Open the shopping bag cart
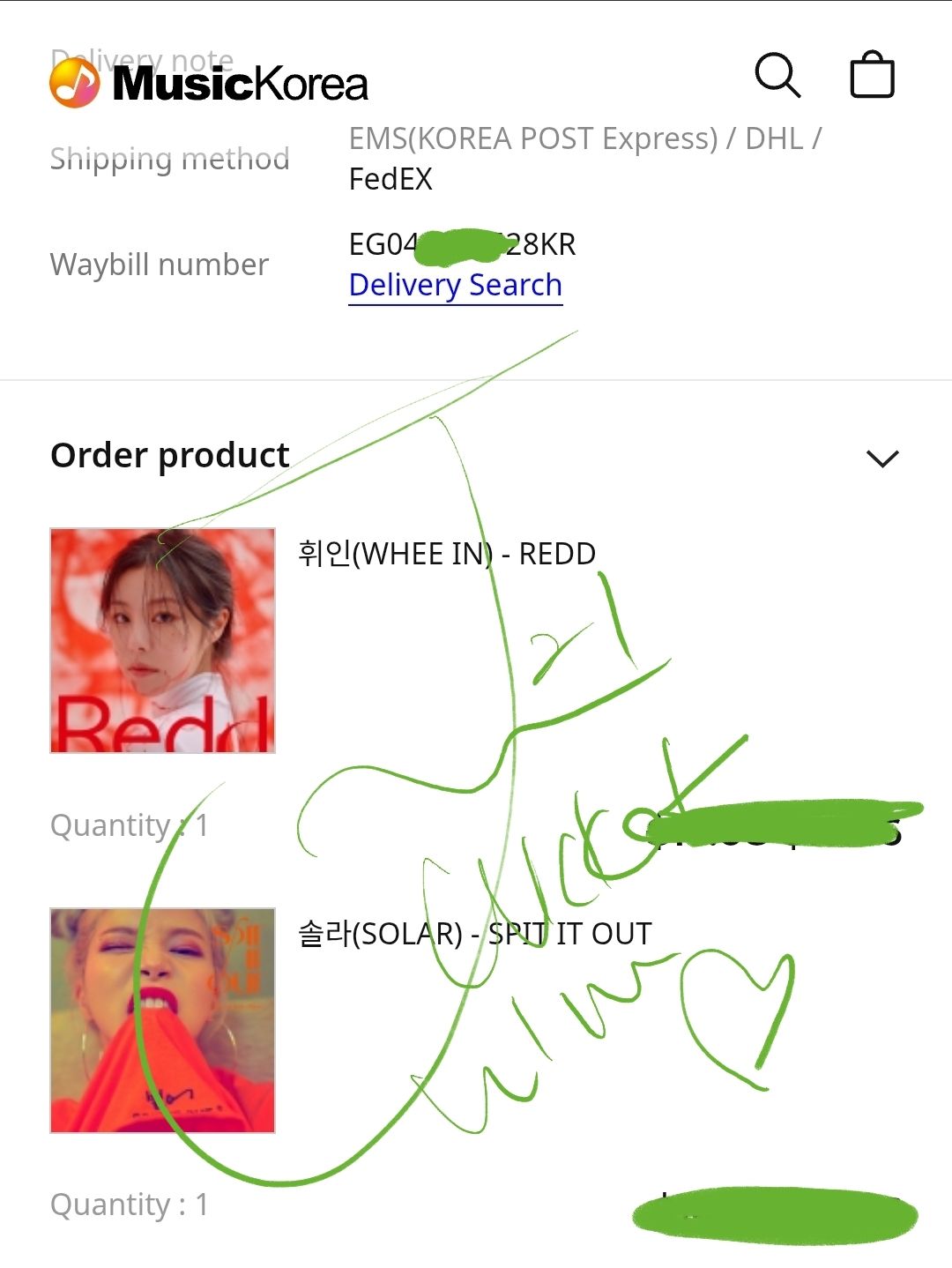This screenshot has height=1268, width=952. [x=872, y=75]
